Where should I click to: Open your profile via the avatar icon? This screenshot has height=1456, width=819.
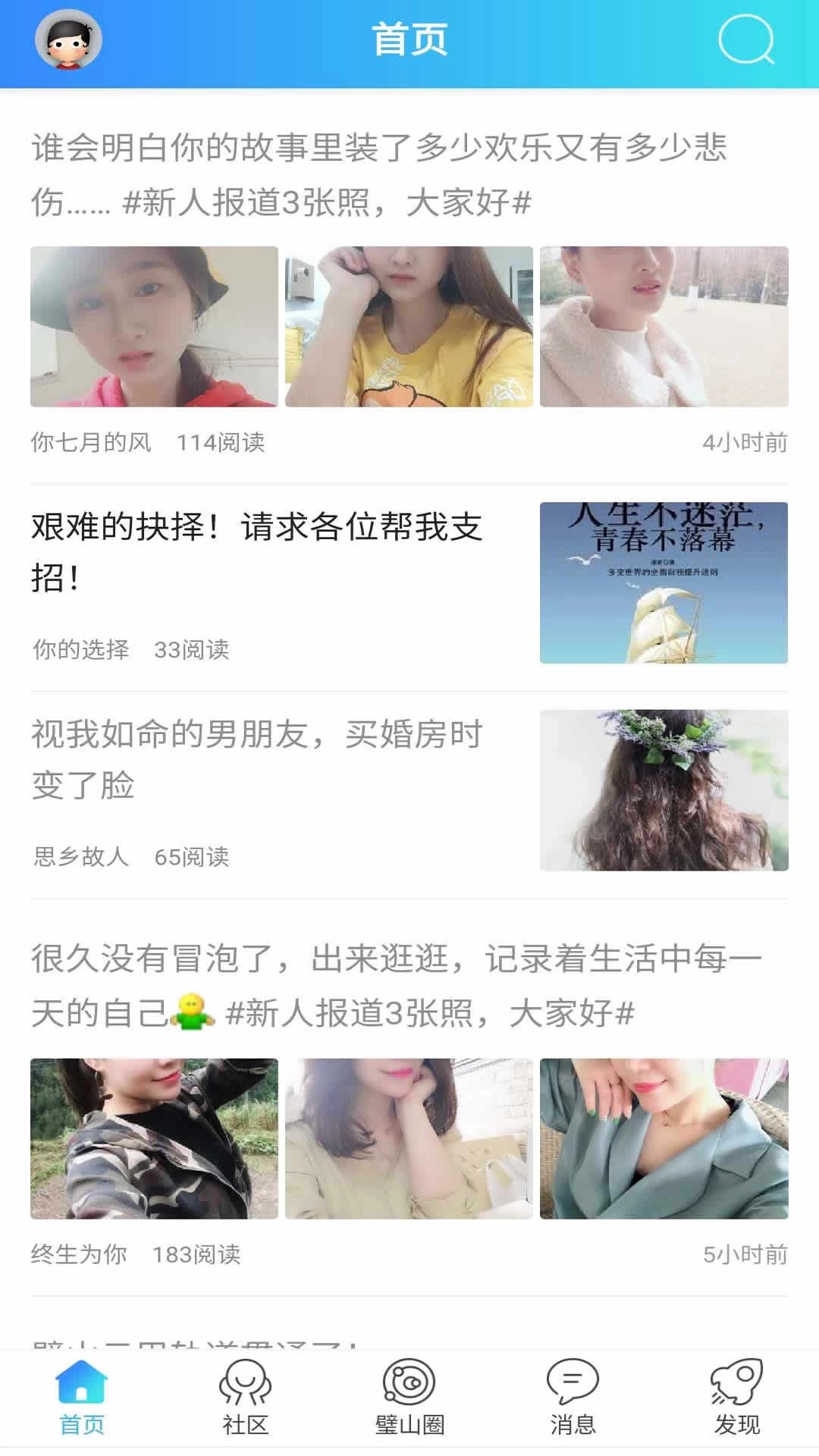[67, 42]
